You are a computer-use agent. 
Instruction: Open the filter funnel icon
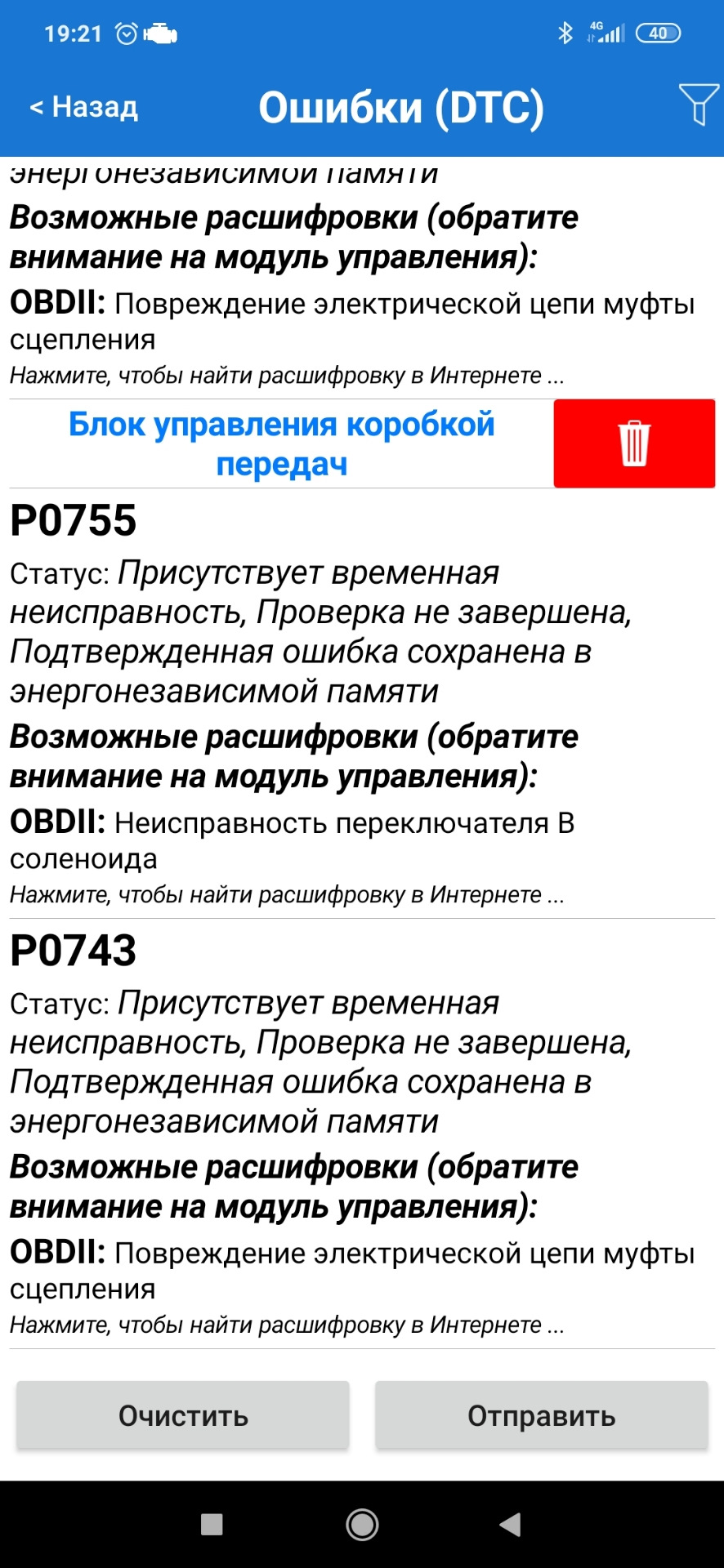coord(698,105)
